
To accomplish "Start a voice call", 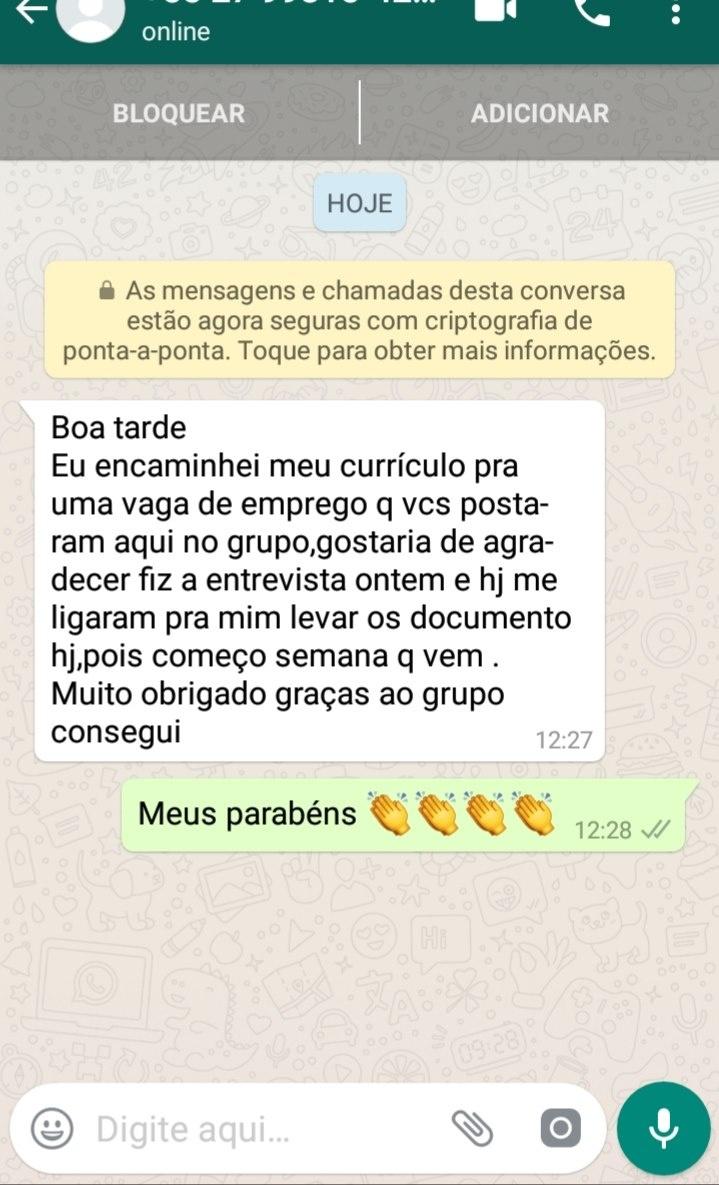I will tap(592, 12).
